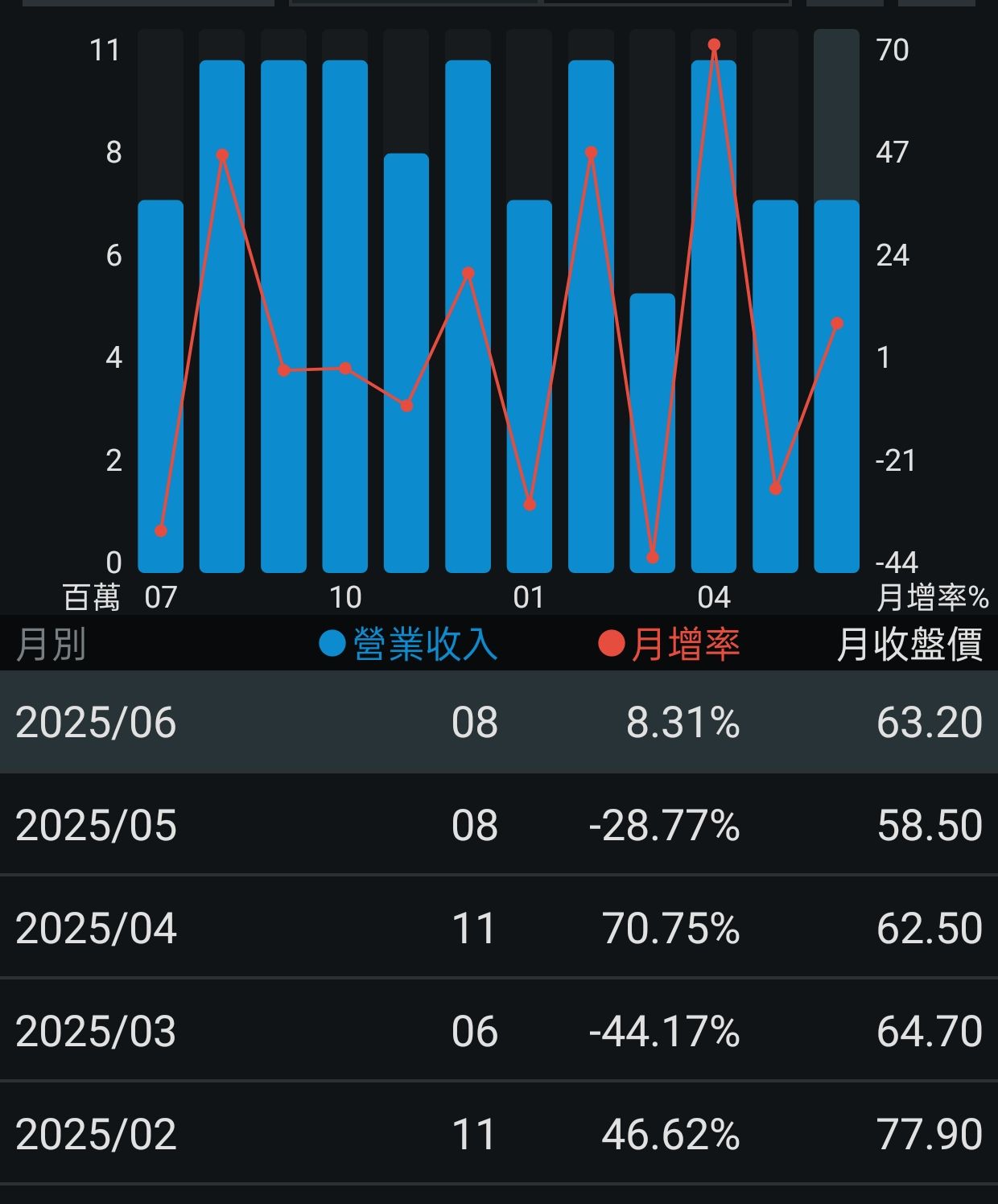Select the 2025/05 revenue row
Screen dimensions: 998x1204
(499, 825)
